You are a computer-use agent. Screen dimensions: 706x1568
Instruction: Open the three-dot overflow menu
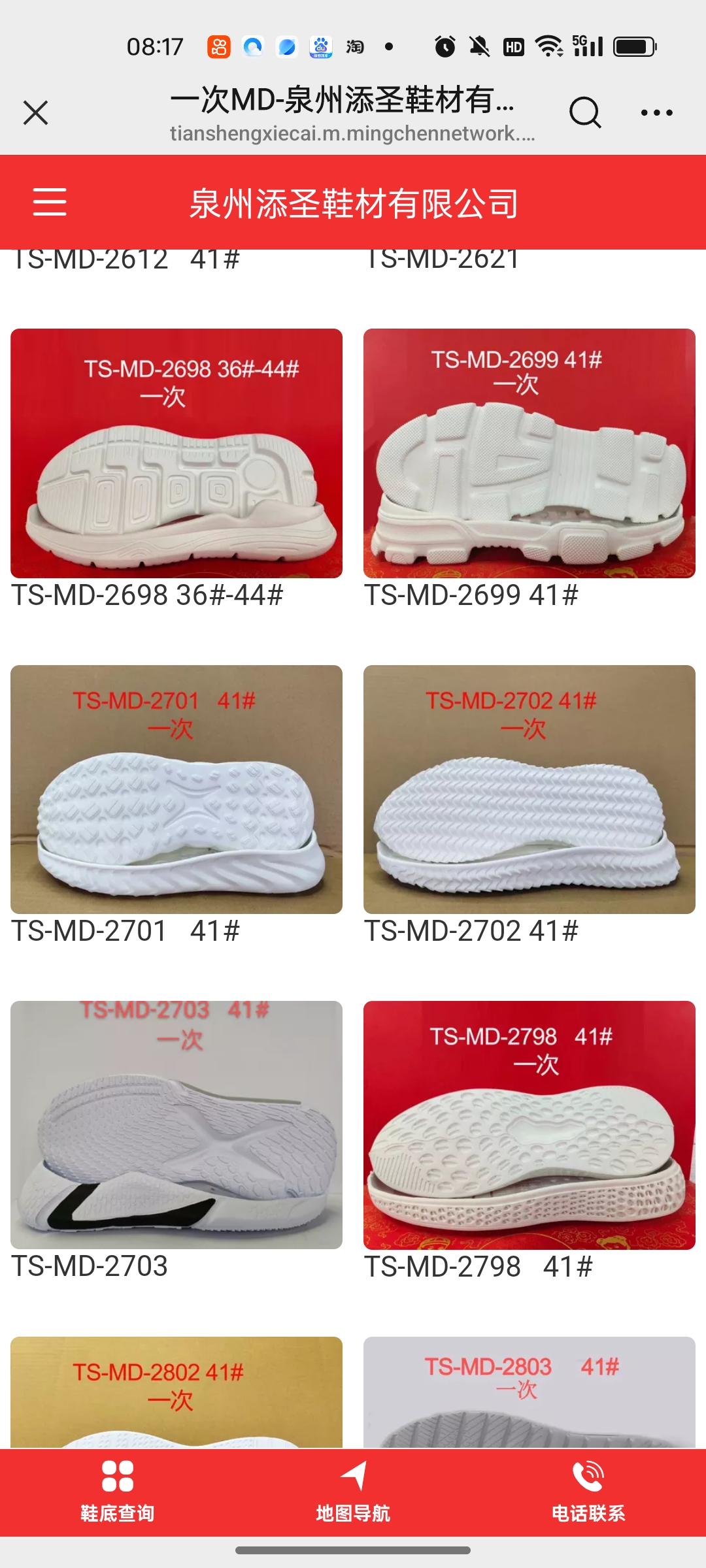tap(656, 112)
